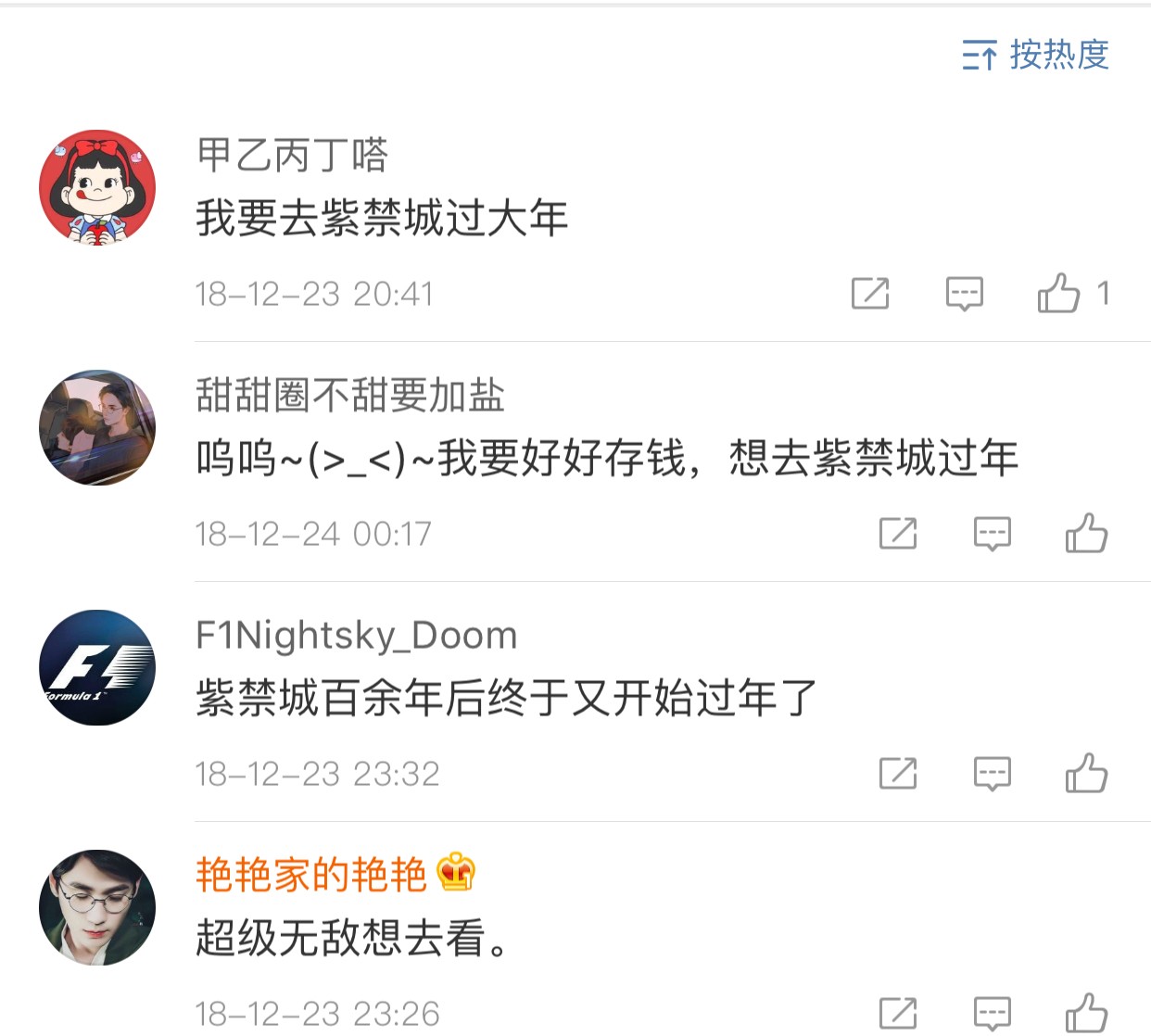Repost F1Nightsky_Doom's comment

[897, 774]
